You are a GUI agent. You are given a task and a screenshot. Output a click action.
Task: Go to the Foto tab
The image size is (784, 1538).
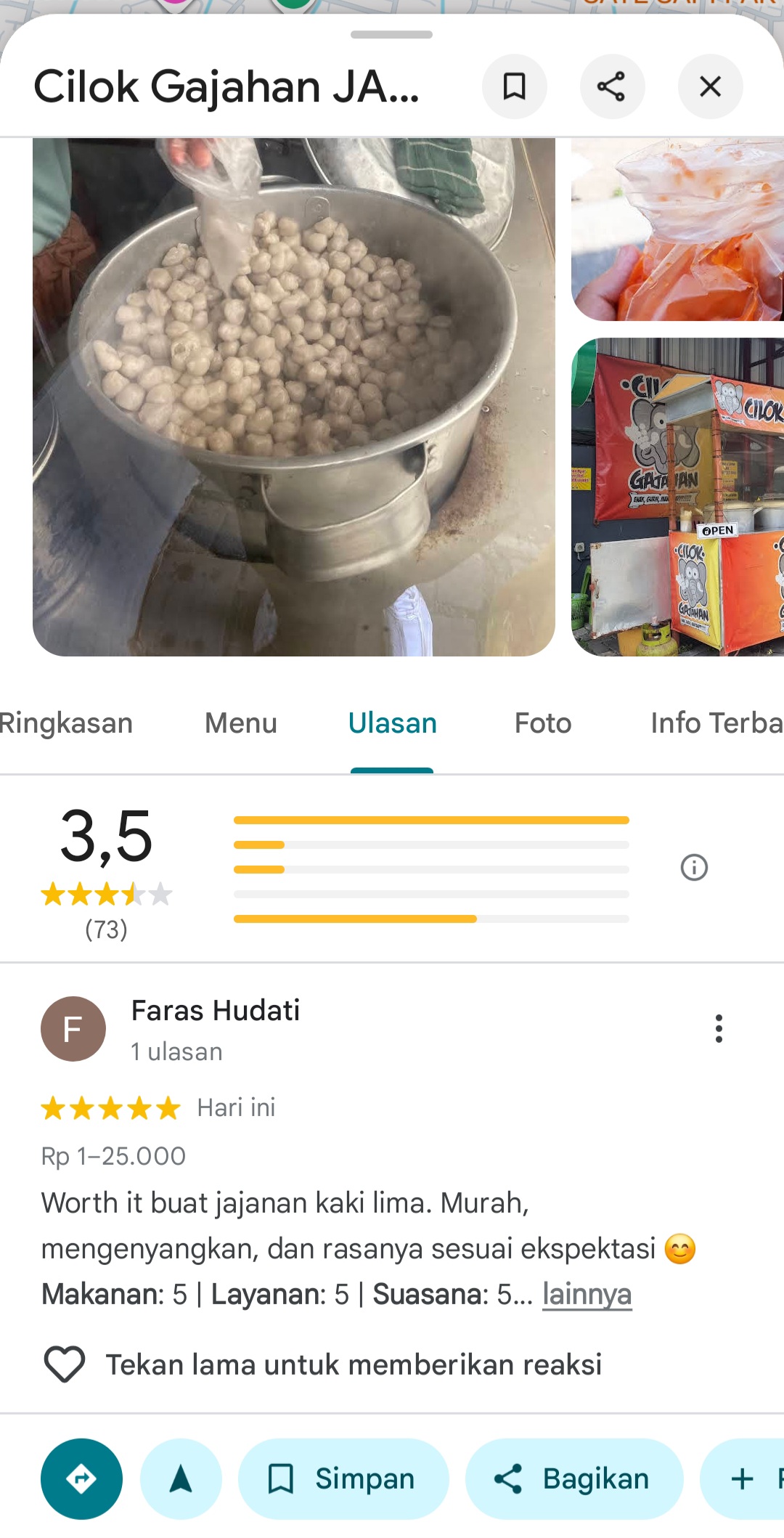pos(543,723)
